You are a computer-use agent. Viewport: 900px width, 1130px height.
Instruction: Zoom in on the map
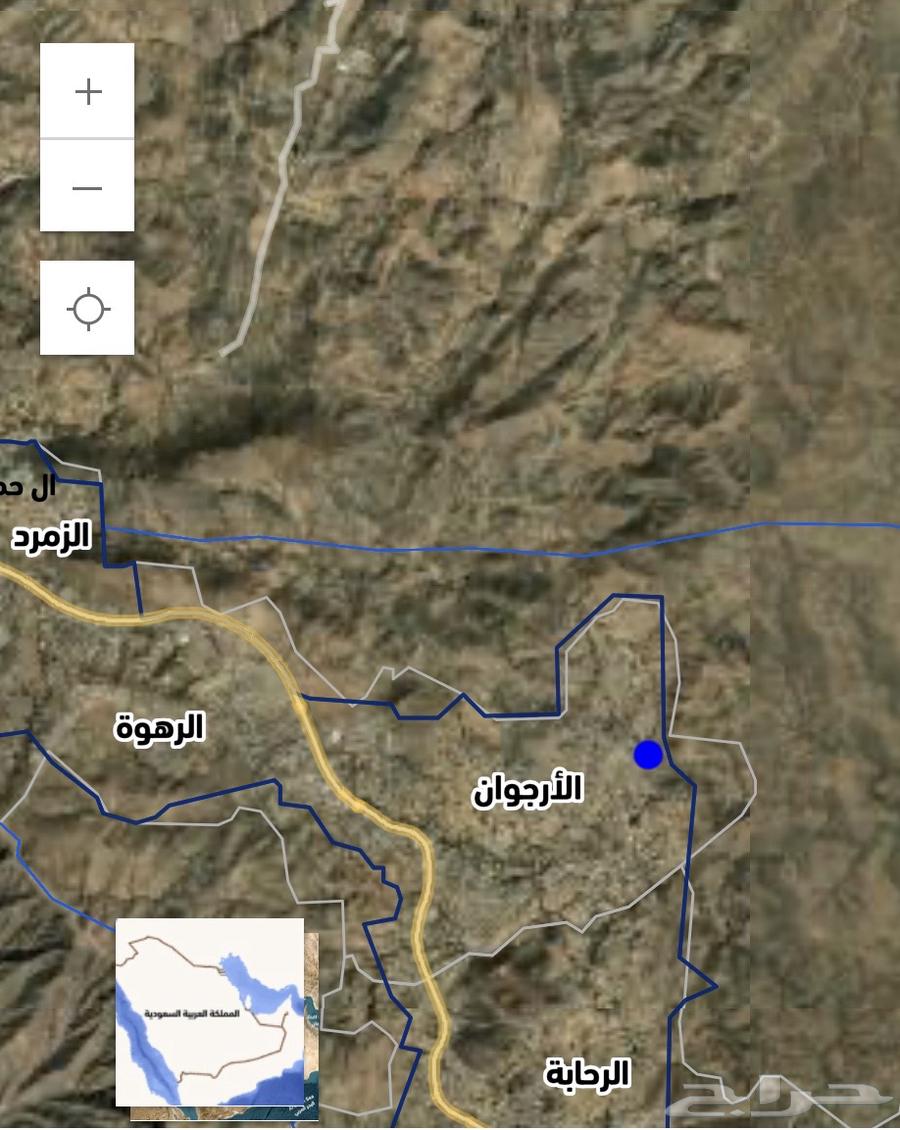[88, 92]
